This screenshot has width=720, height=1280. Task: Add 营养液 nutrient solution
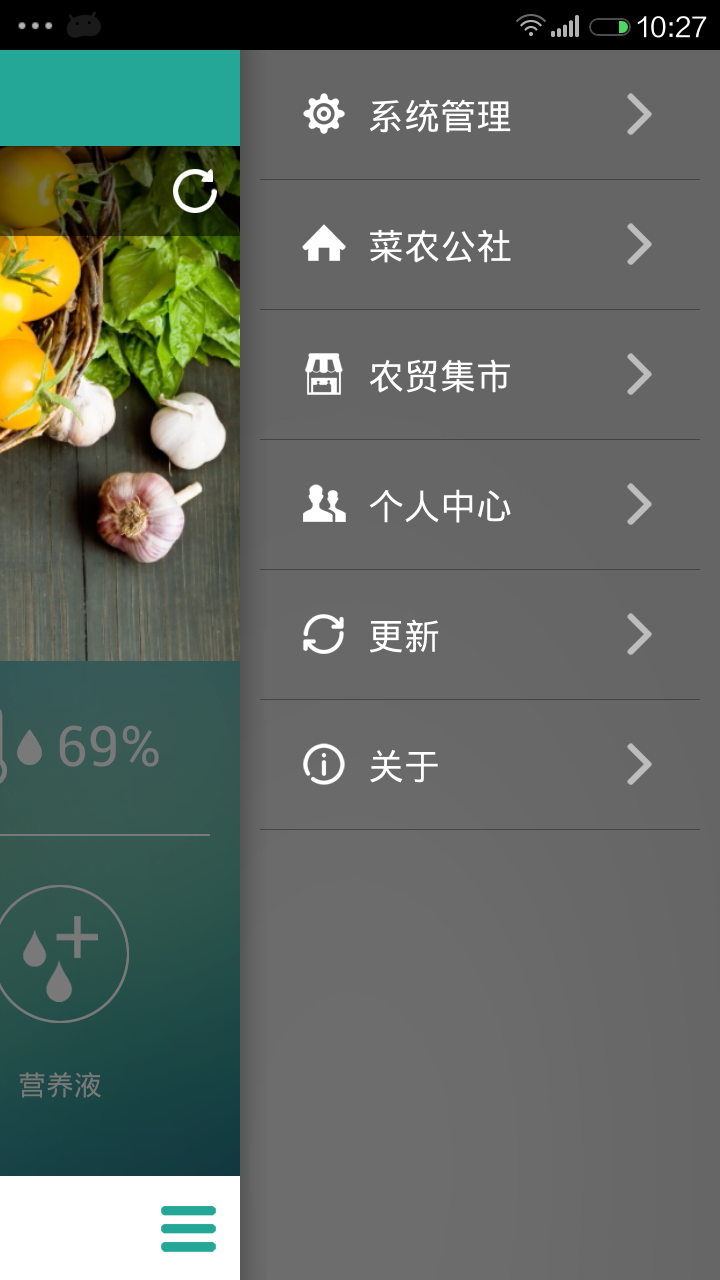click(62, 954)
